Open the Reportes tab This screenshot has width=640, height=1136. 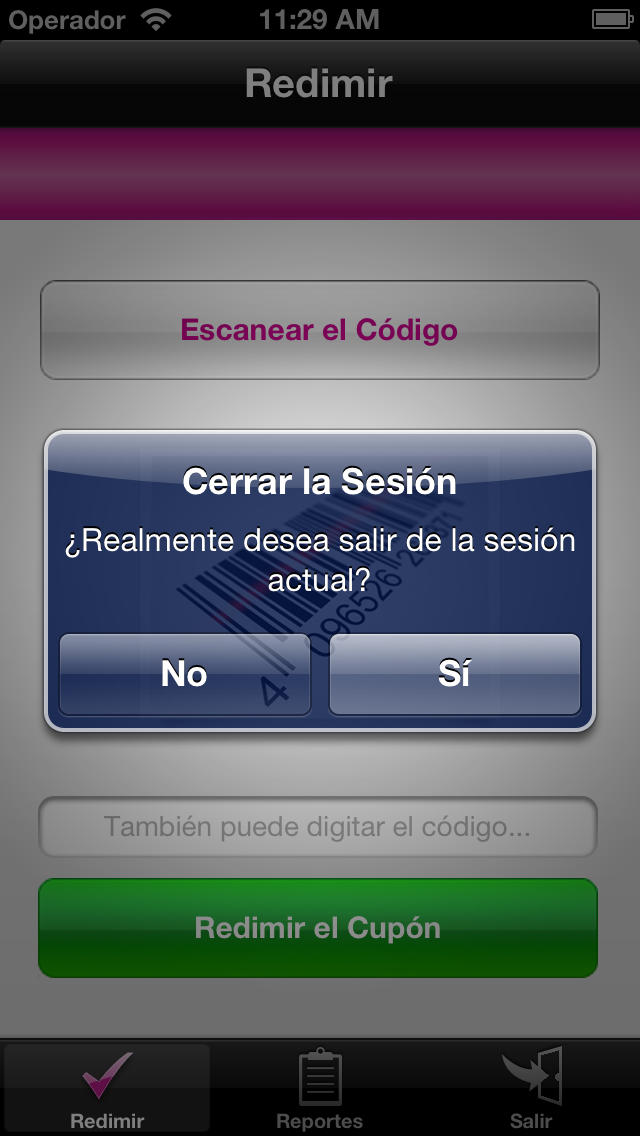click(x=320, y=1088)
